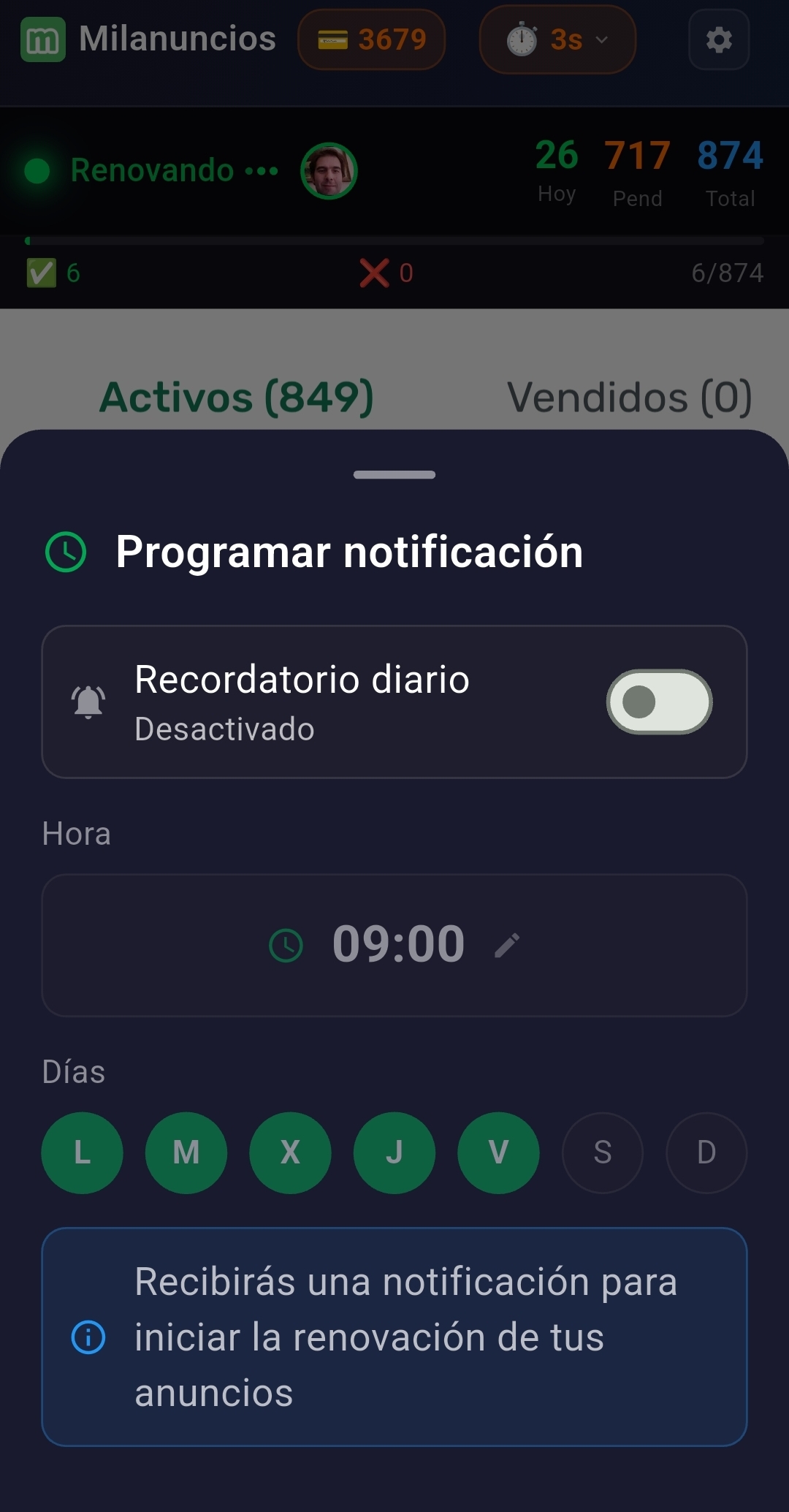Select the Activos (849) tab
The width and height of the screenshot is (789, 1512).
[x=235, y=395]
